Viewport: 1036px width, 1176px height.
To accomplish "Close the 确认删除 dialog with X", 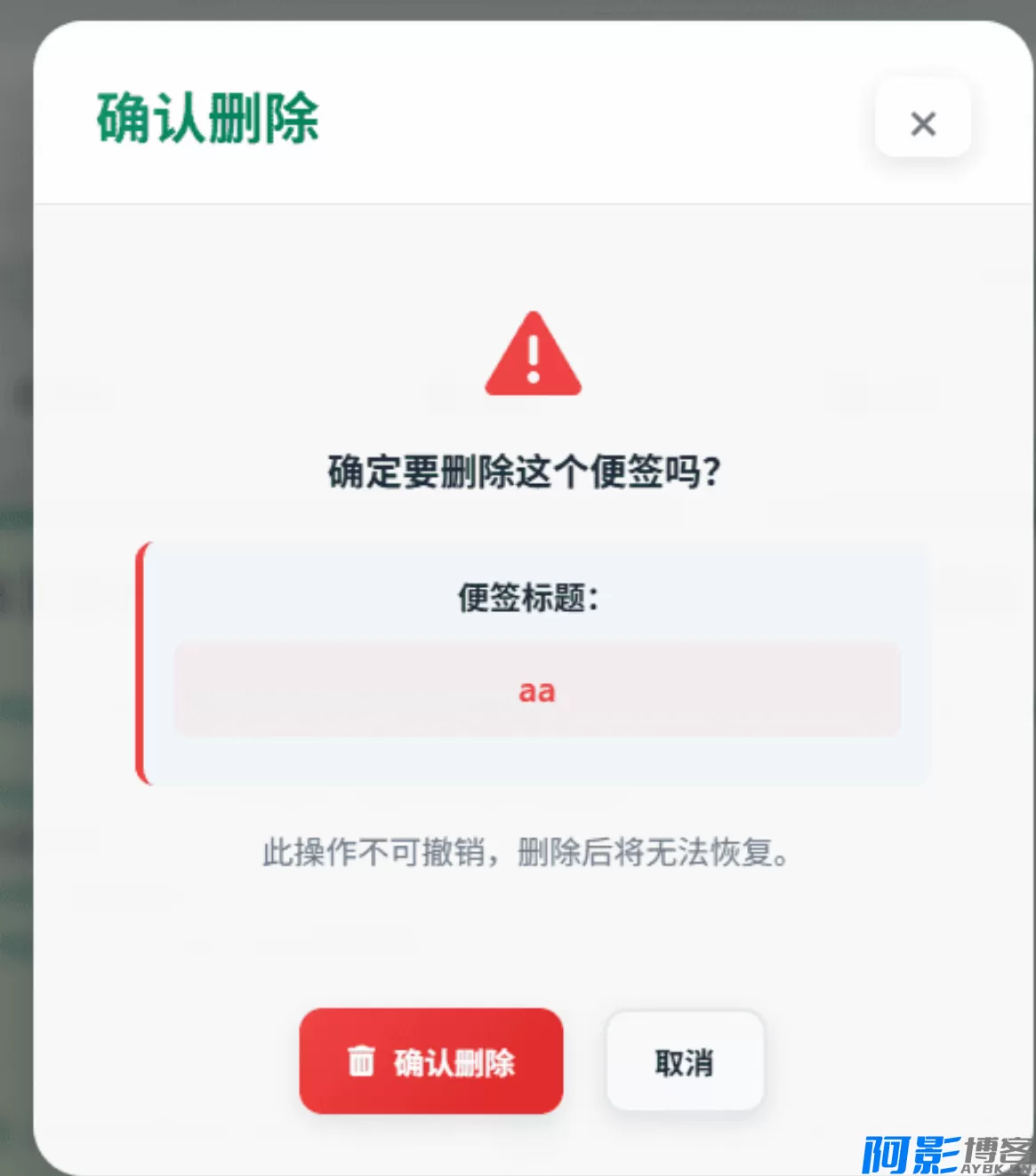I will click(x=923, y=124).
